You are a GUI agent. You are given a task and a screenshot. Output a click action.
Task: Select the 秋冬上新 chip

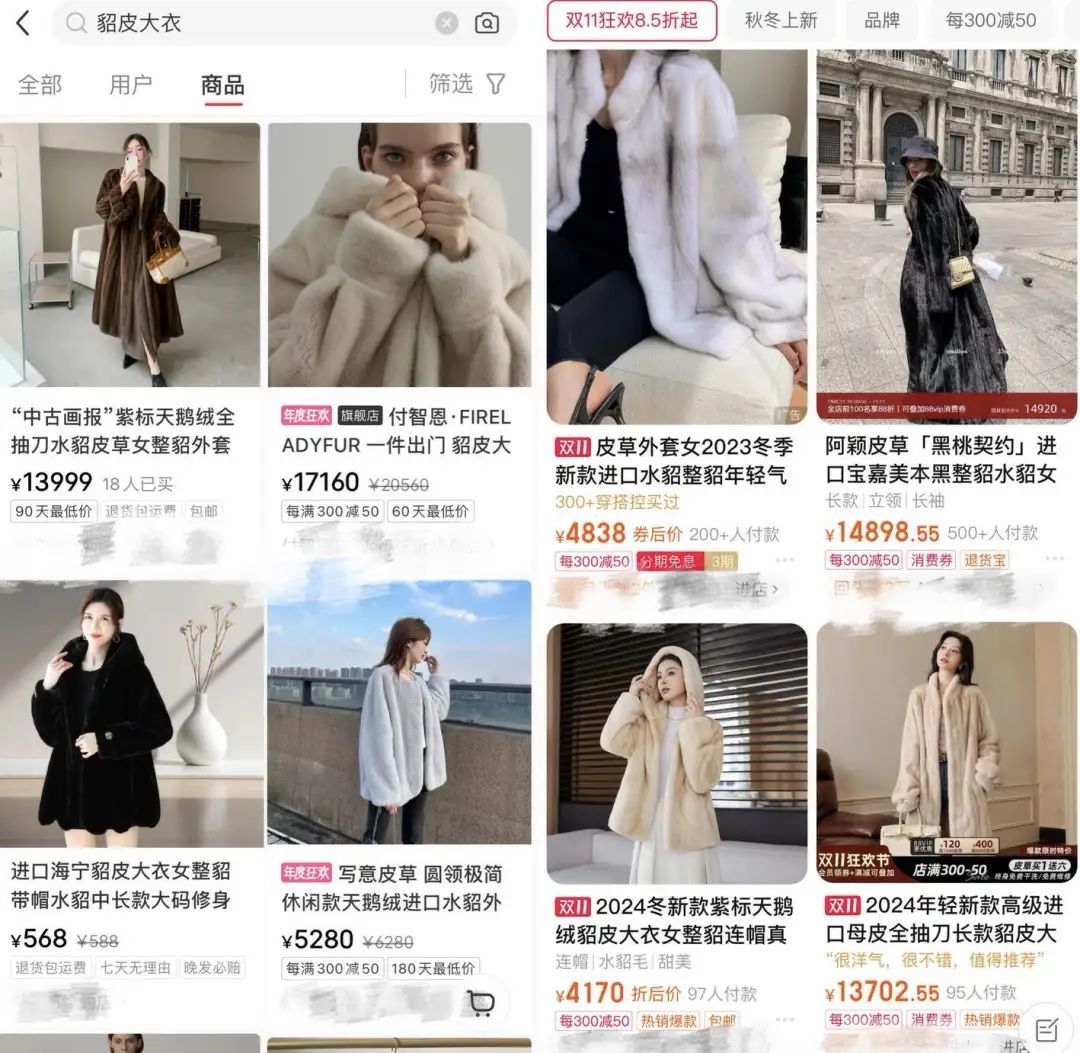[781, 20]
